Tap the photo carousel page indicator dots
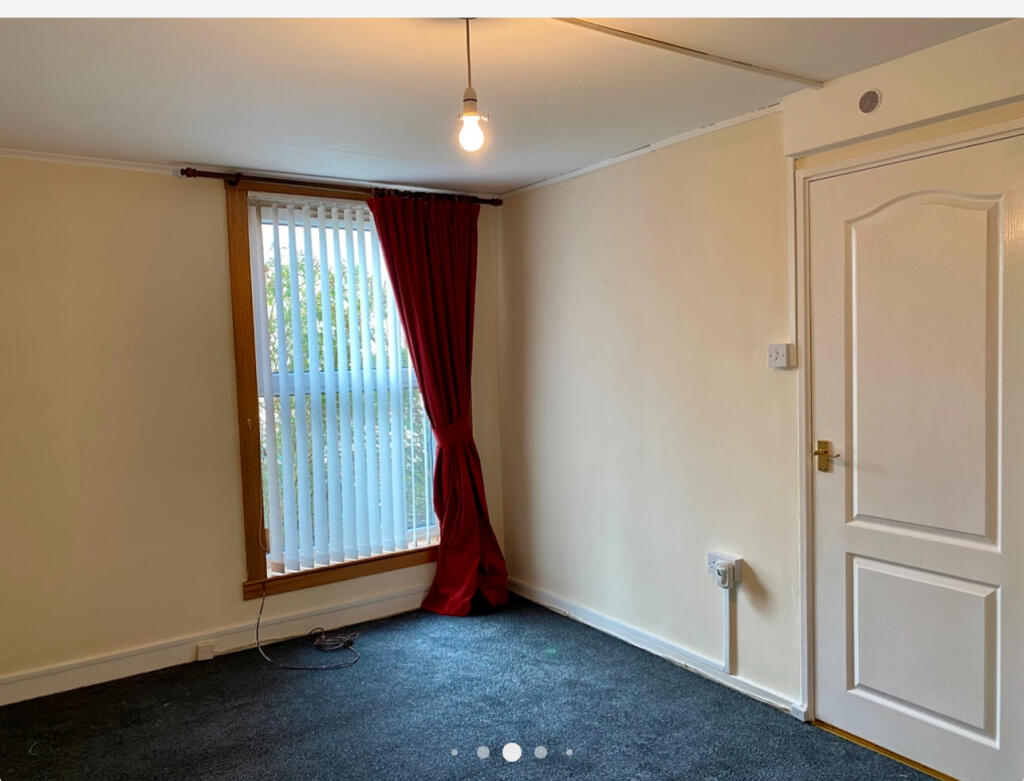Viewport: 1024px width, 781px height. point(511,752)
